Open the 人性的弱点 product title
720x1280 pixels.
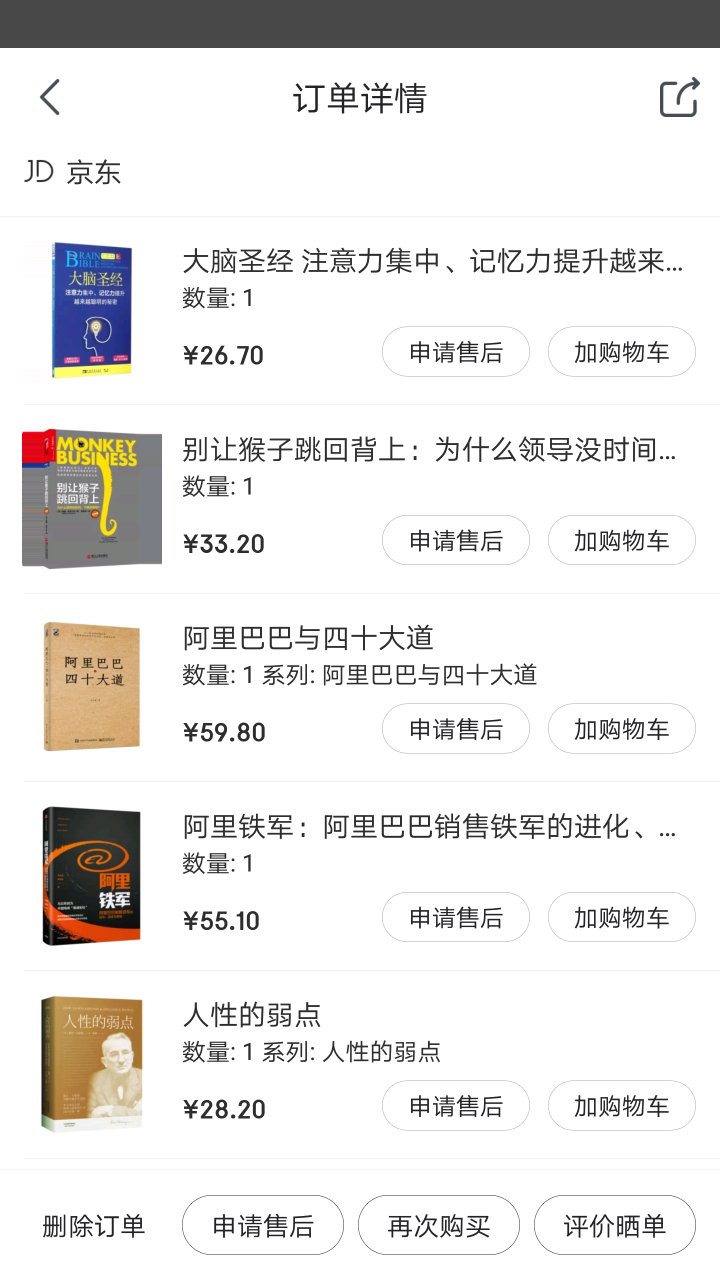coord(252,1015)
